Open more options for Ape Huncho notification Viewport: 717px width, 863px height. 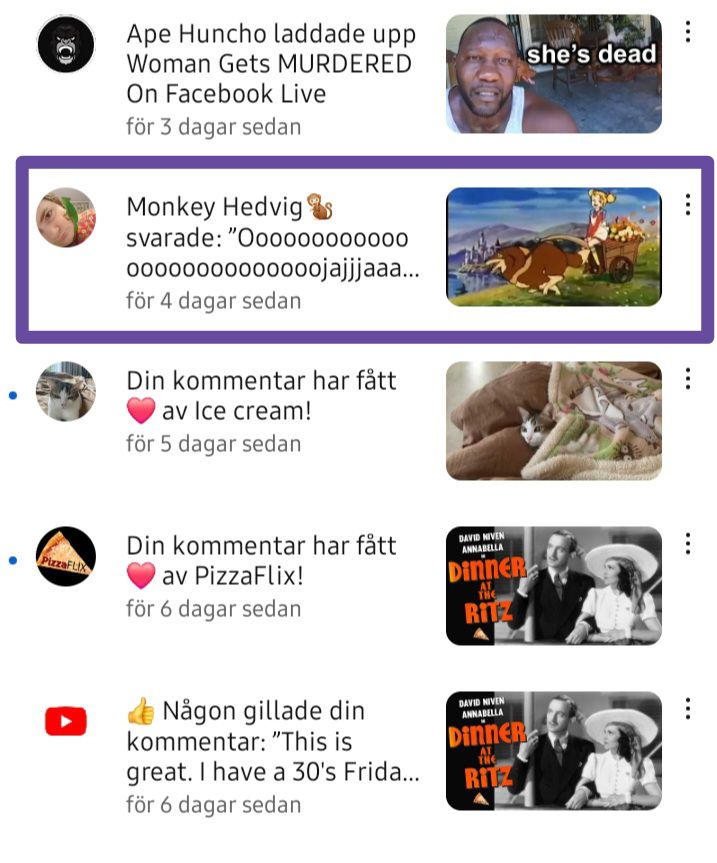point(688,32)
